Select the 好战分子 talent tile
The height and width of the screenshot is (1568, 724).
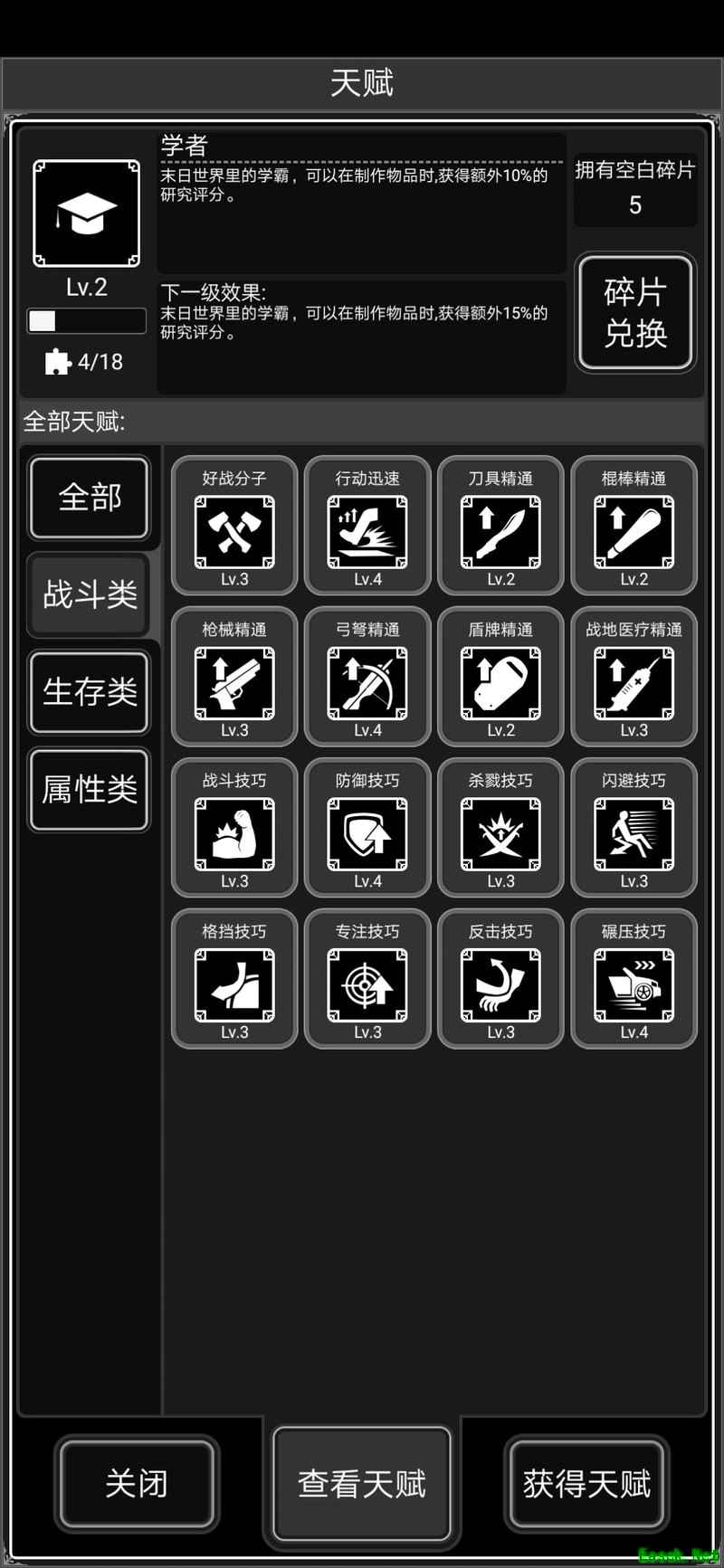tap(234, 526)
